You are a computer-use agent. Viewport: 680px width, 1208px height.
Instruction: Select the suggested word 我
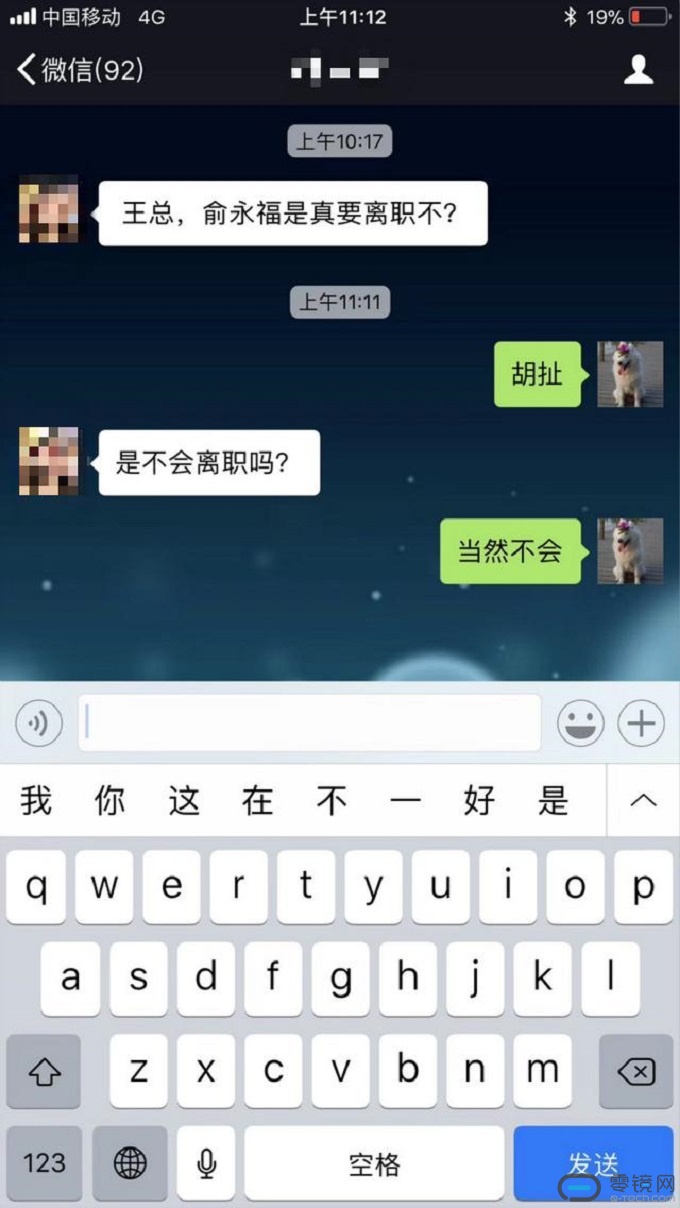point(36,801)
